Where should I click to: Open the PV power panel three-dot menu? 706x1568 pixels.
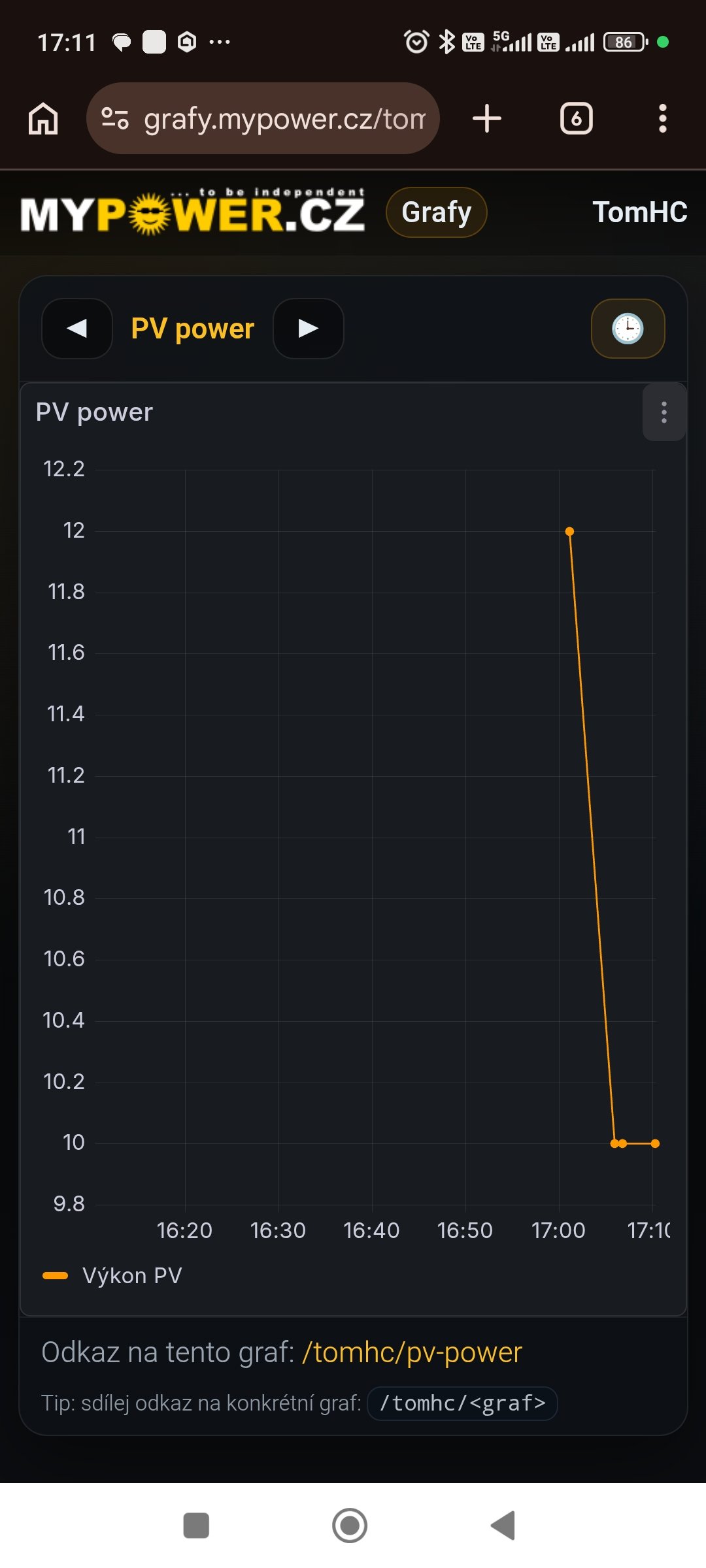(664, 412)
